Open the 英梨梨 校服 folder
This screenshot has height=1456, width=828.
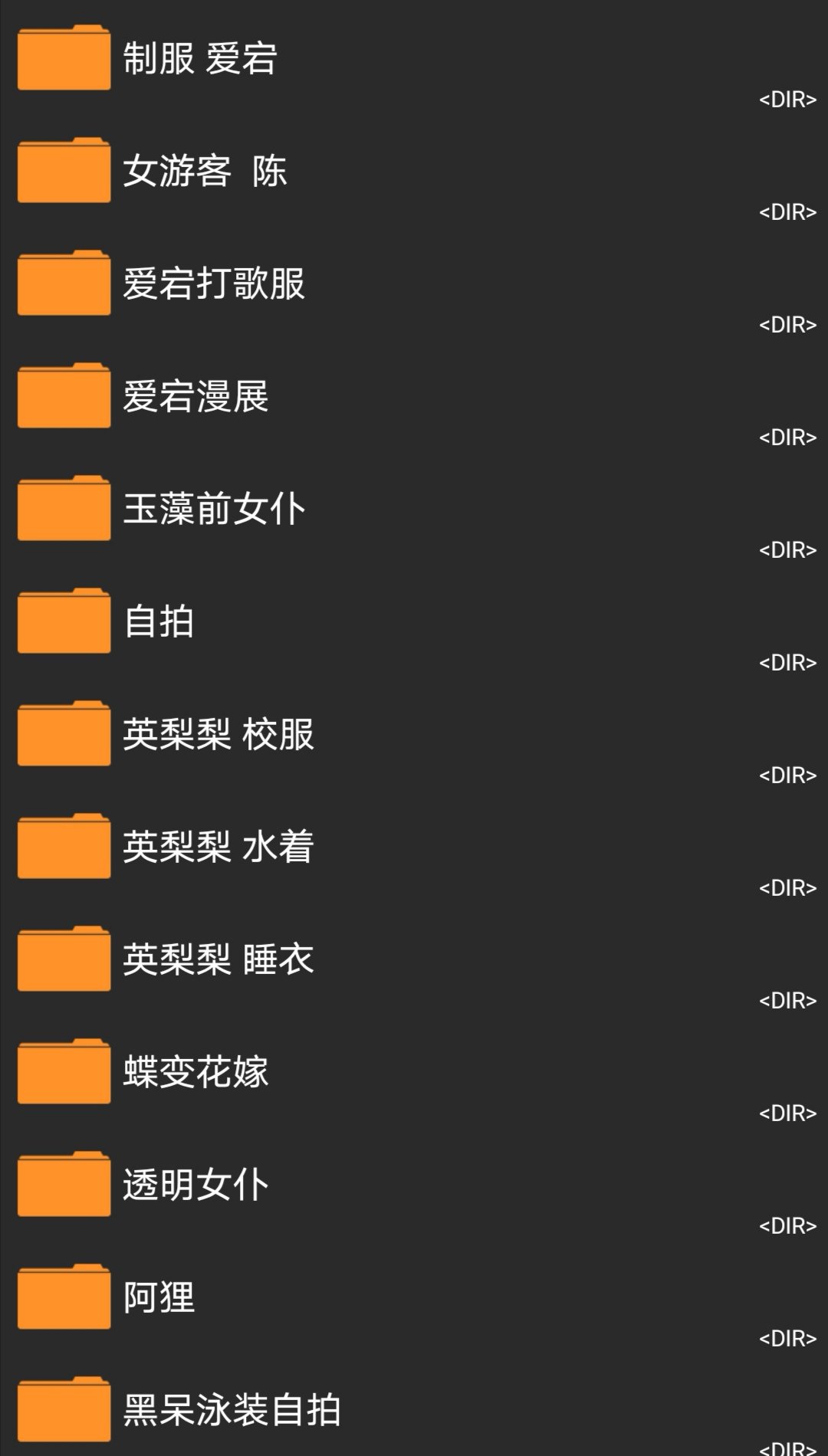click(x=414, y=734)
